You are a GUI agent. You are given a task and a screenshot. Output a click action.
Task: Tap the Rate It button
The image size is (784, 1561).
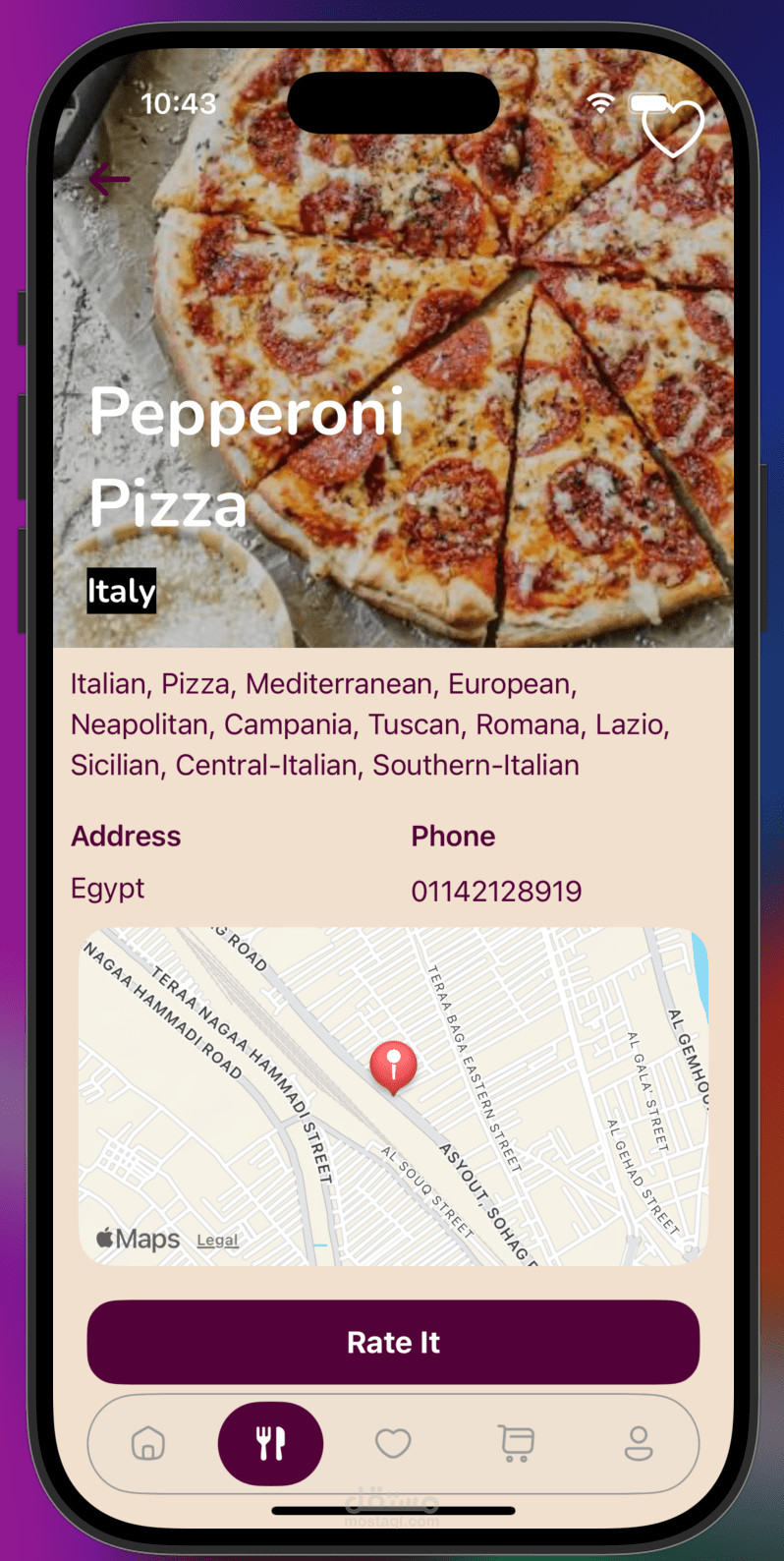(393, 1342)
